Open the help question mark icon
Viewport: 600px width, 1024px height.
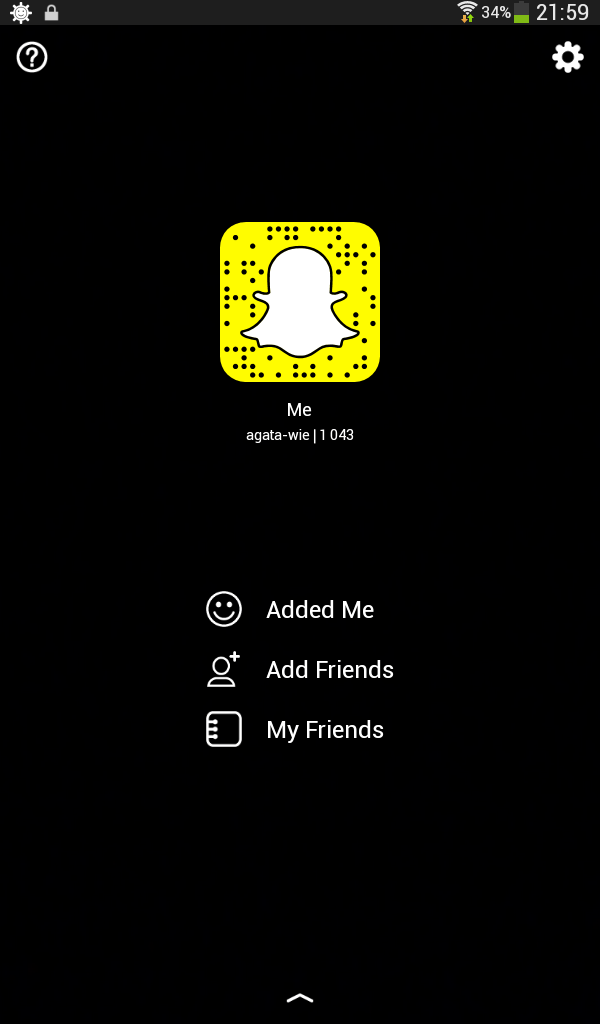pyautogui.click(x=32, y=57)
